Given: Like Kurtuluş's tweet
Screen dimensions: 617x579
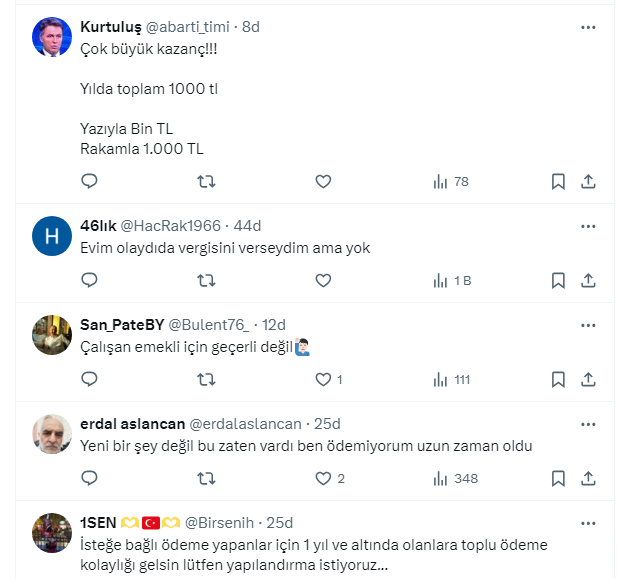Looking at the screenshot, I should pyautogui.click(x=323, y=182).
